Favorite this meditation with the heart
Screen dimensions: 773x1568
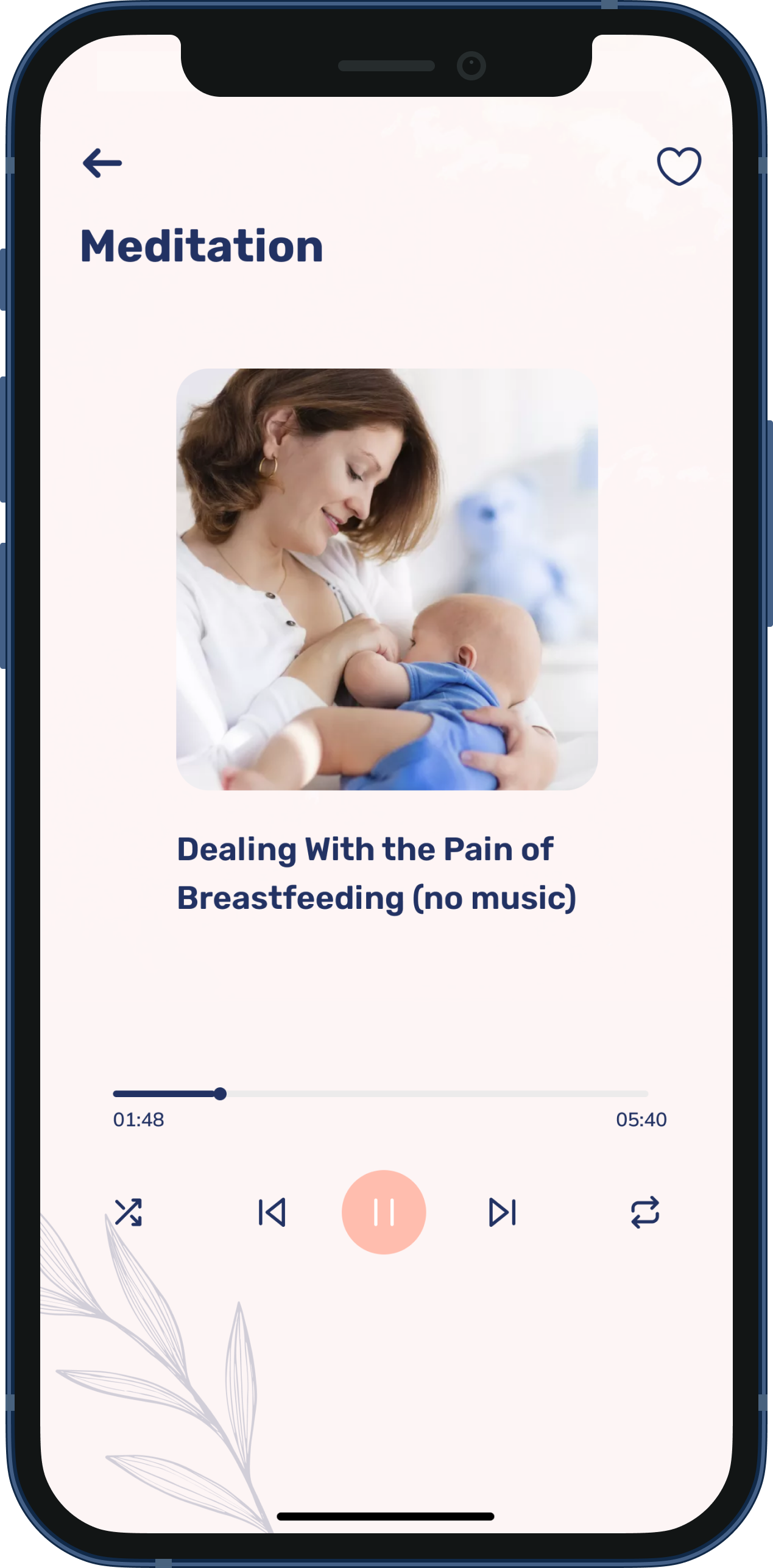click(x=679, y=166)
